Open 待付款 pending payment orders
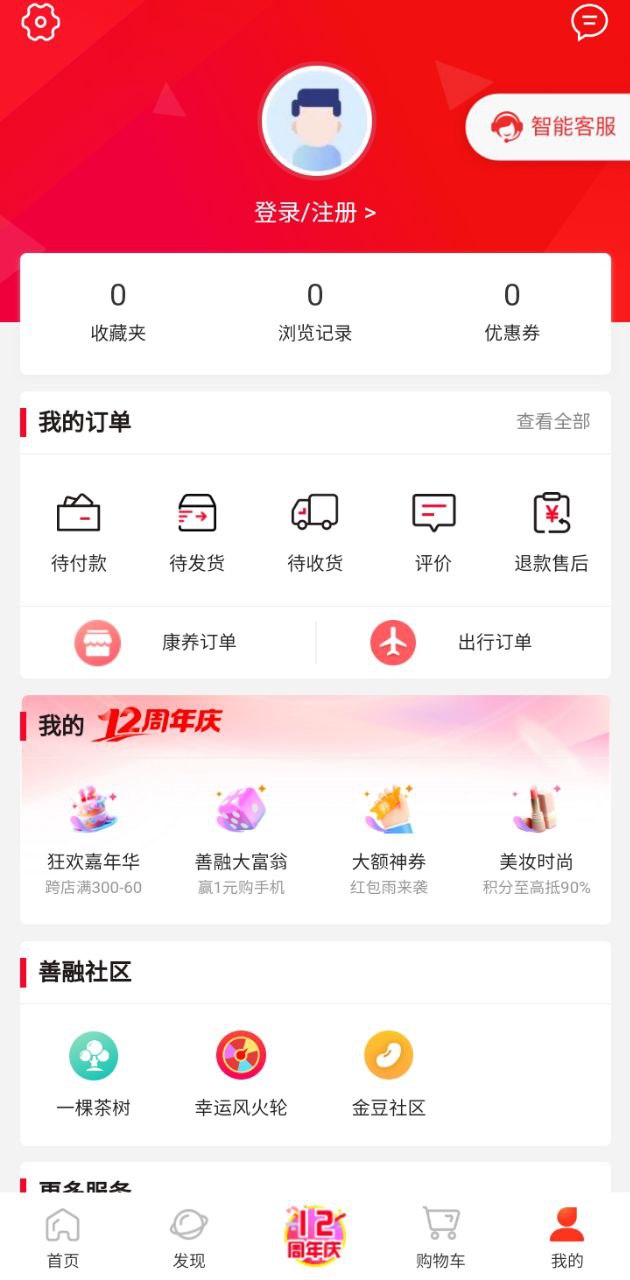The height and width of the screenshot is (1280, 630). (79, 534)
